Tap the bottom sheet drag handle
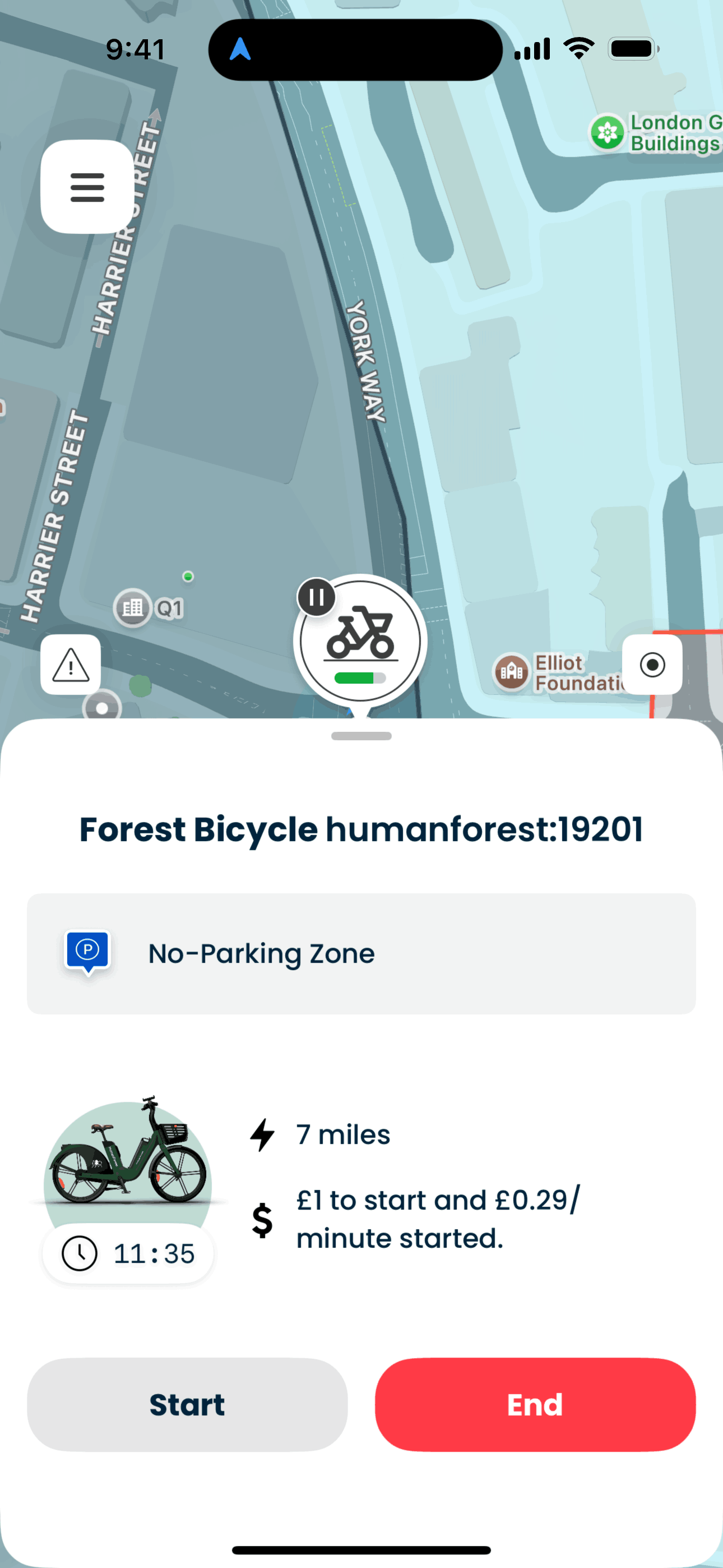This screenshot has height=1568, width=723. [361, 736]
